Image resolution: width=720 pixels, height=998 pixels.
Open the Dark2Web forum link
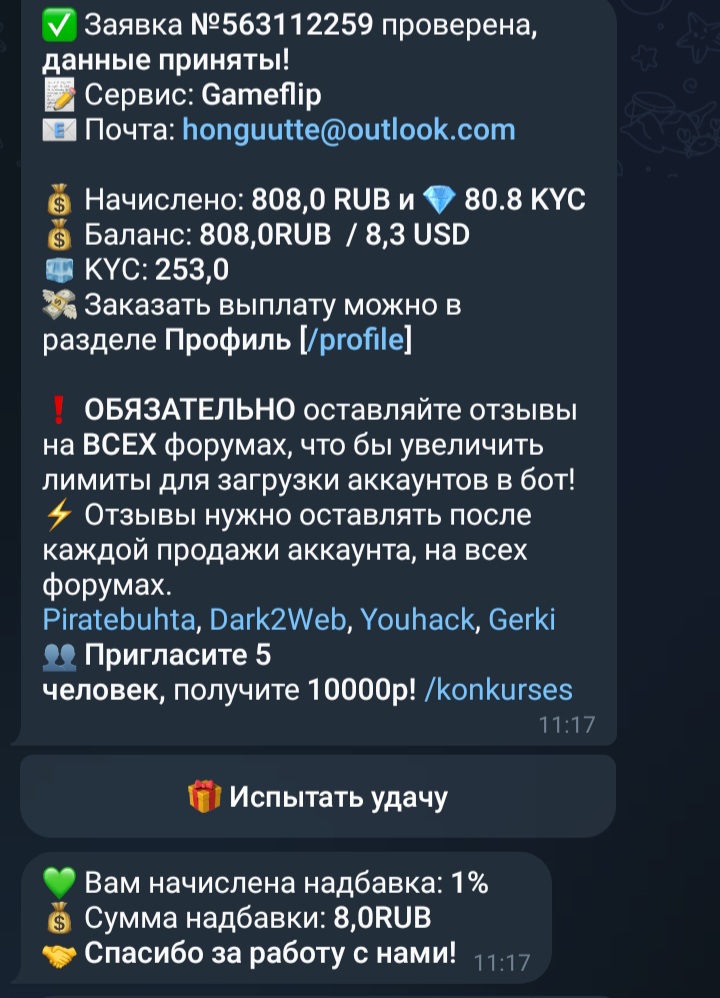[277, 619]
